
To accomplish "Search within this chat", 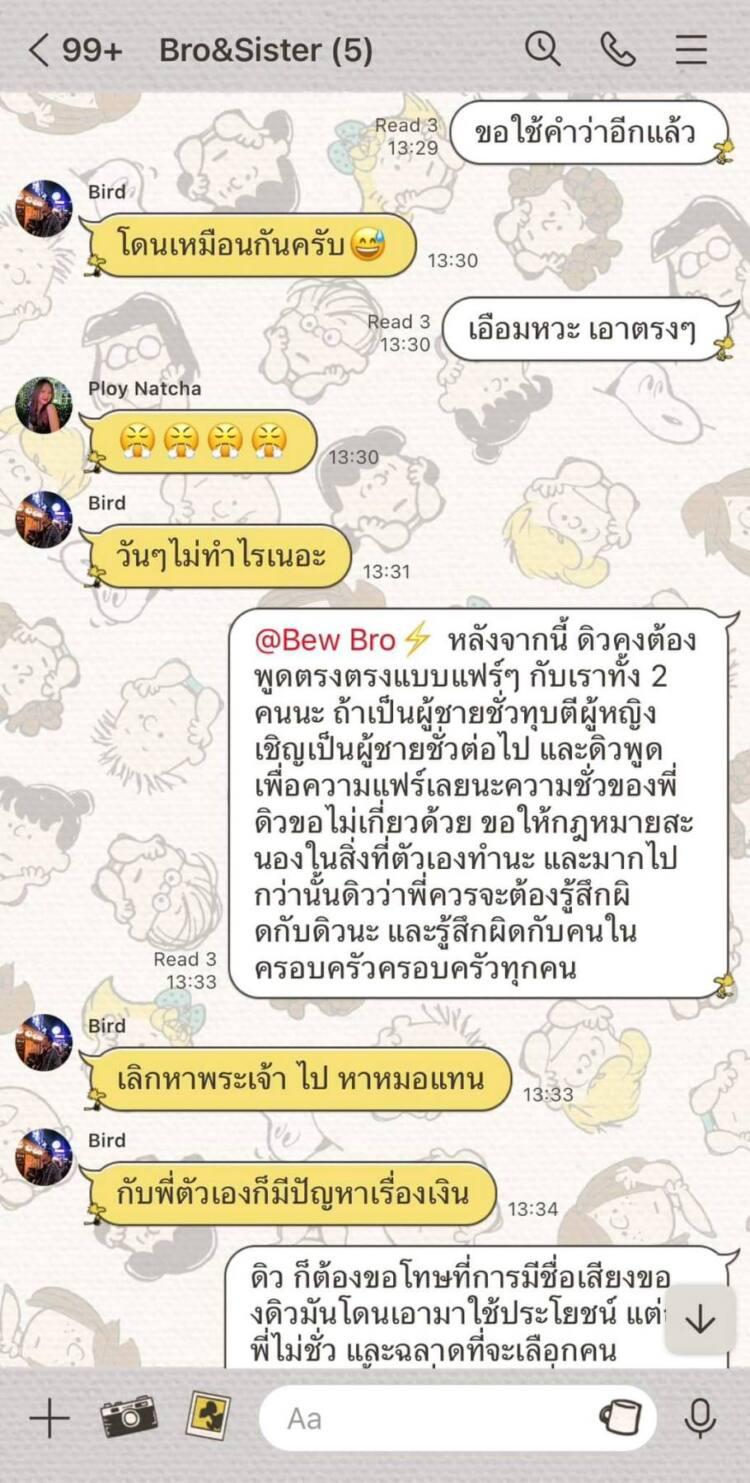I will click(x=543, y=49).
